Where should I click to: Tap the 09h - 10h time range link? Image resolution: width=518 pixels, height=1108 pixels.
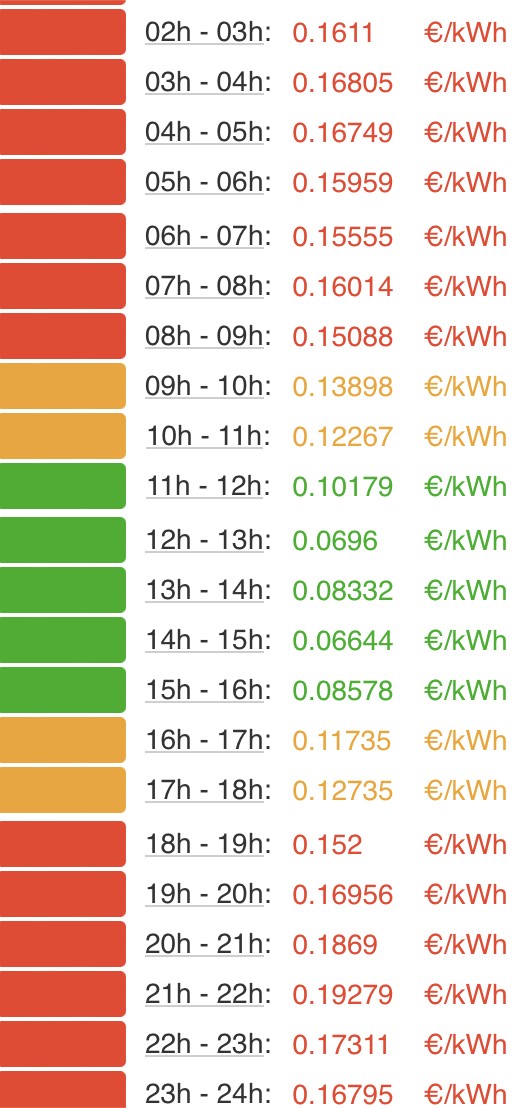coord(204,387)
